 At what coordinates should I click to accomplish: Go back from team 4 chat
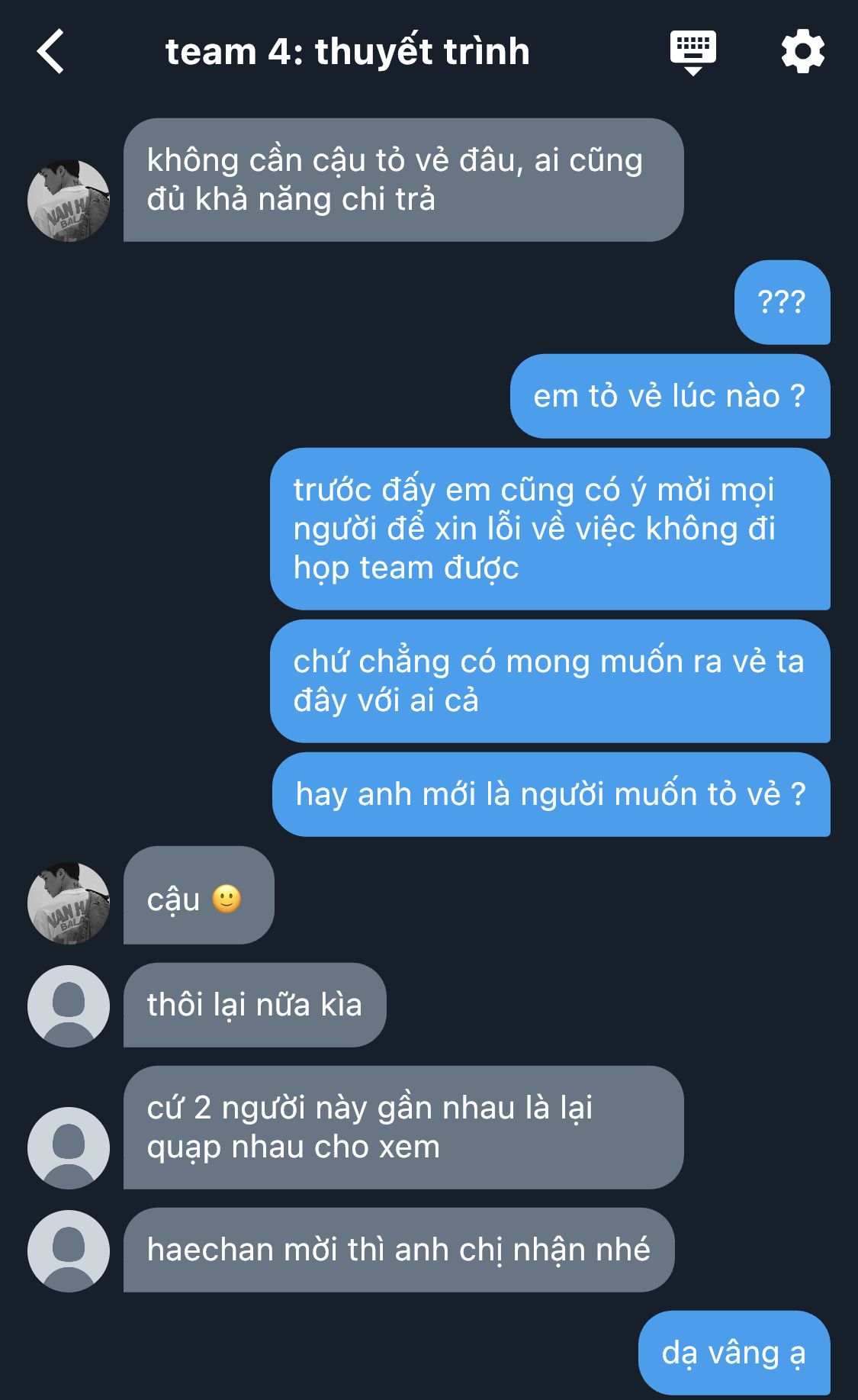pyautogui.click(x=50, y=52)
